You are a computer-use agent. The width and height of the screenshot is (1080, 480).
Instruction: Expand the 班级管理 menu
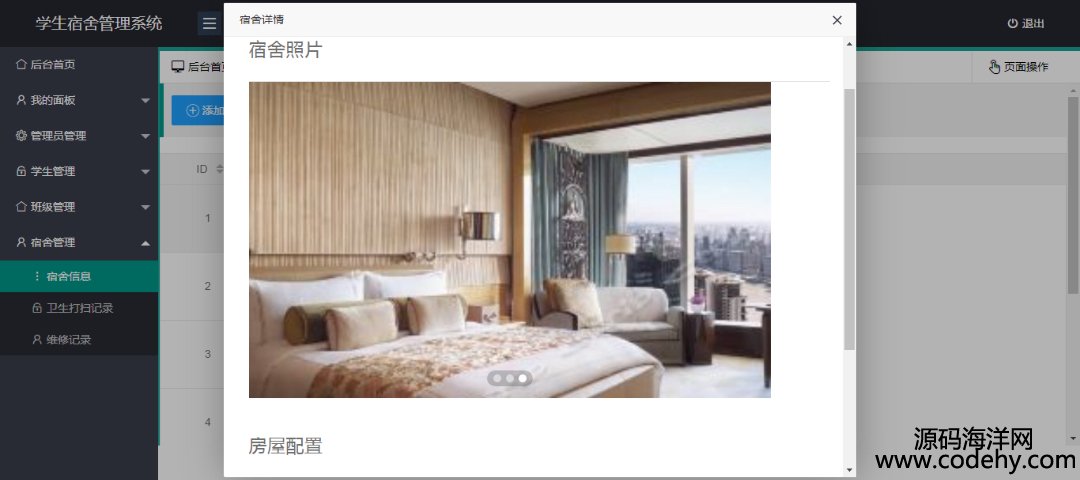pyautogui.click(x=79, y=207)
